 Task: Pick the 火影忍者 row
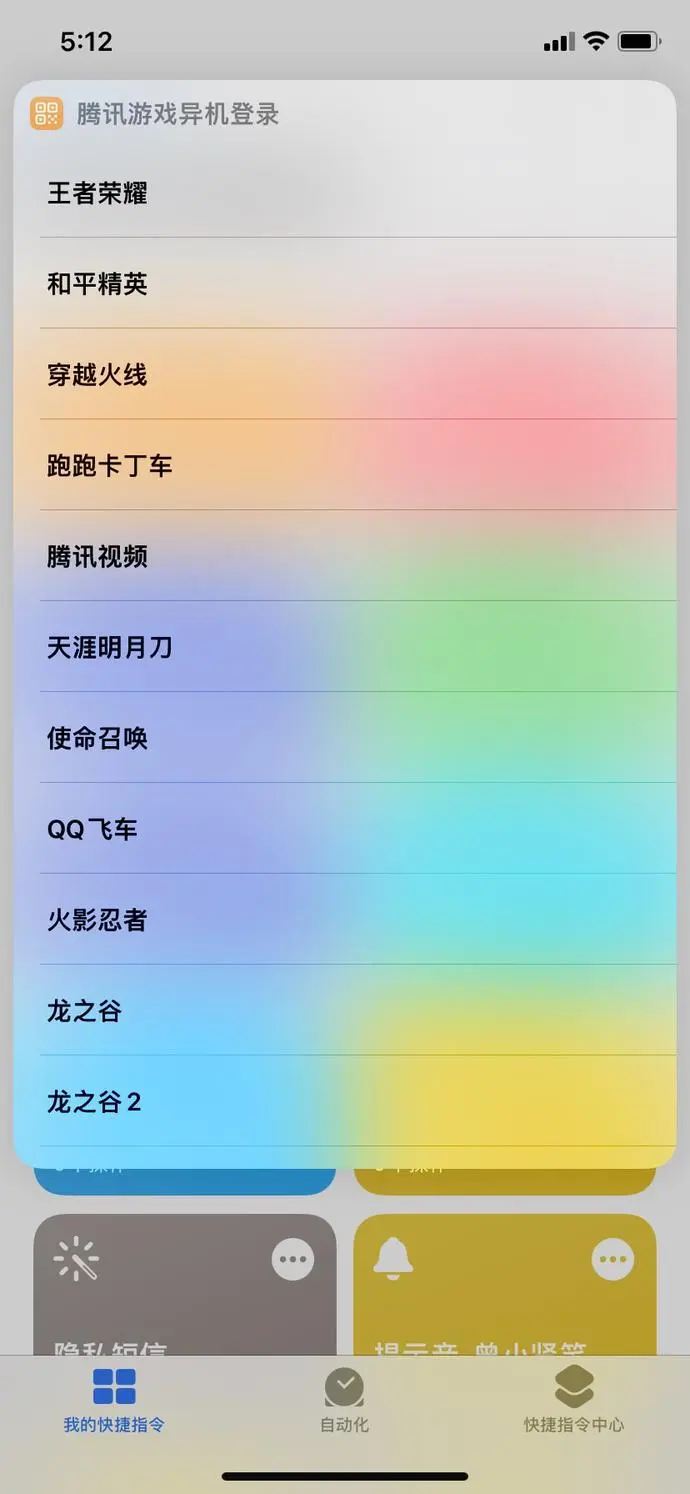click(345, 920)
